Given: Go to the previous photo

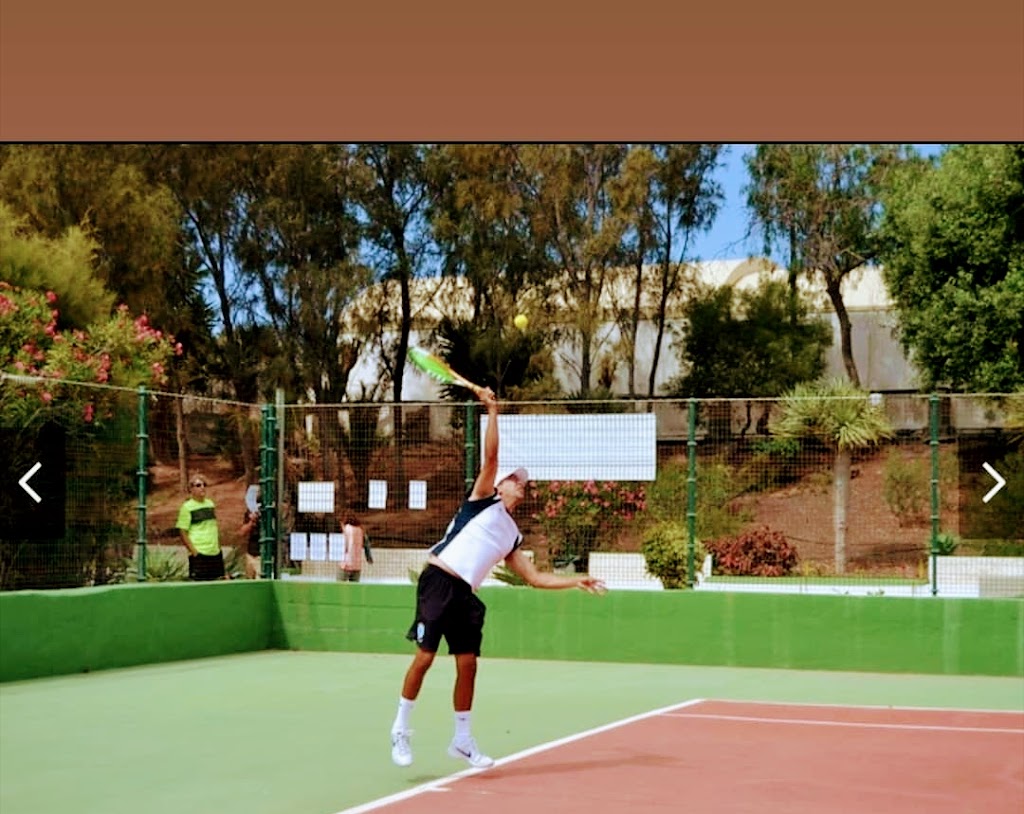Looking at the screenshot, I should pyautogui.click(x=31, y=482).
